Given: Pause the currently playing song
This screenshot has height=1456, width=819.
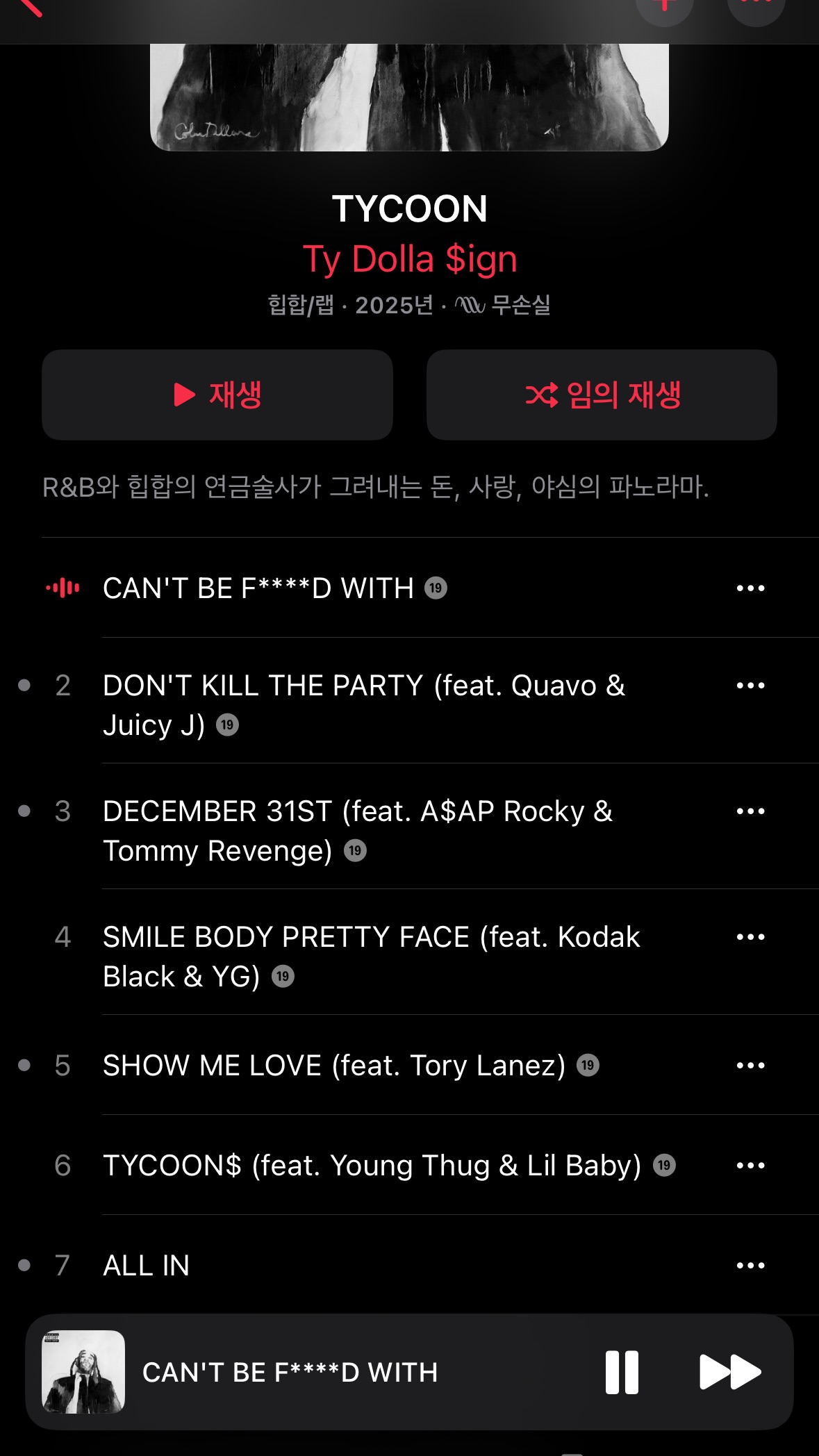Looking at the screenshot, I should [x=622, y=1372].
